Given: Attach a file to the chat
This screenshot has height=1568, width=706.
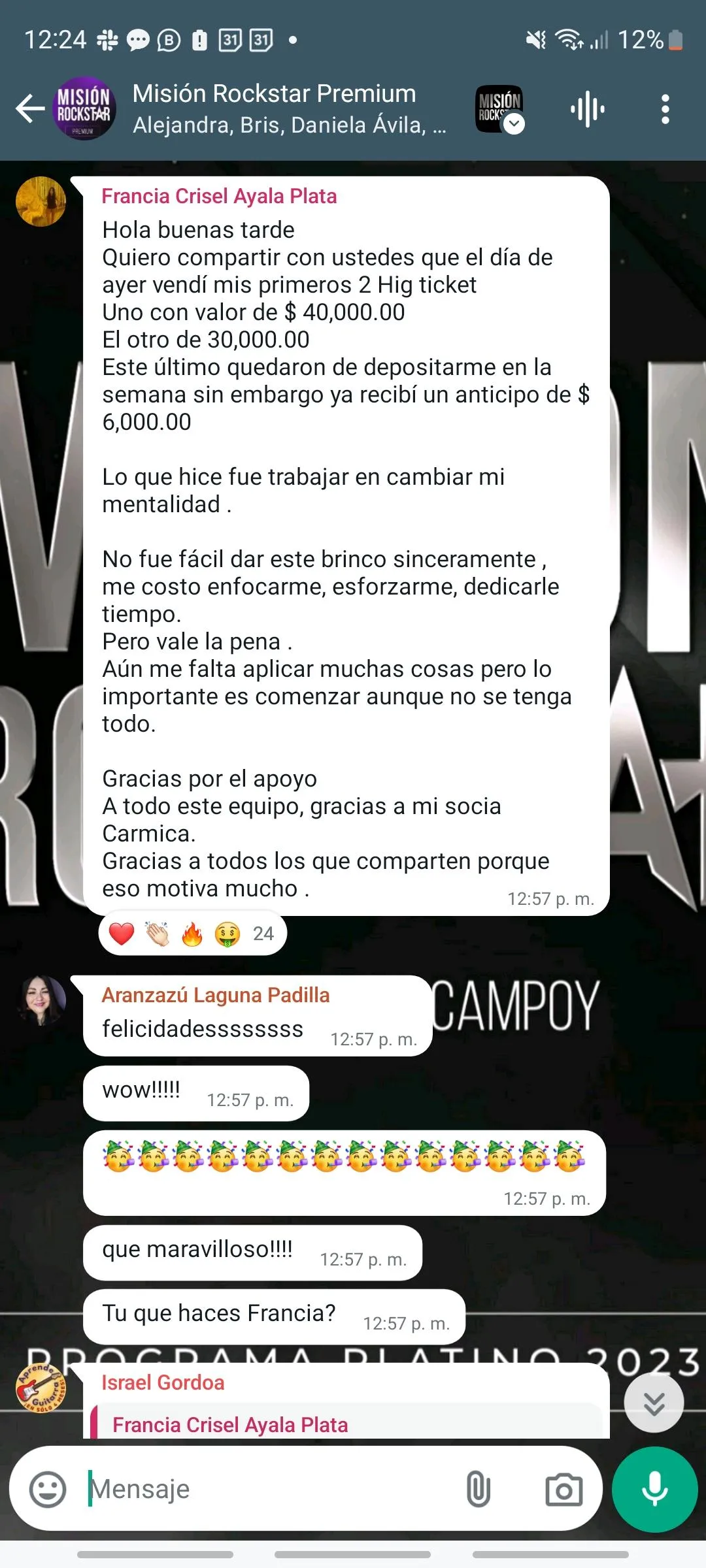Looking at the screenshot, I should (478, 1490).
